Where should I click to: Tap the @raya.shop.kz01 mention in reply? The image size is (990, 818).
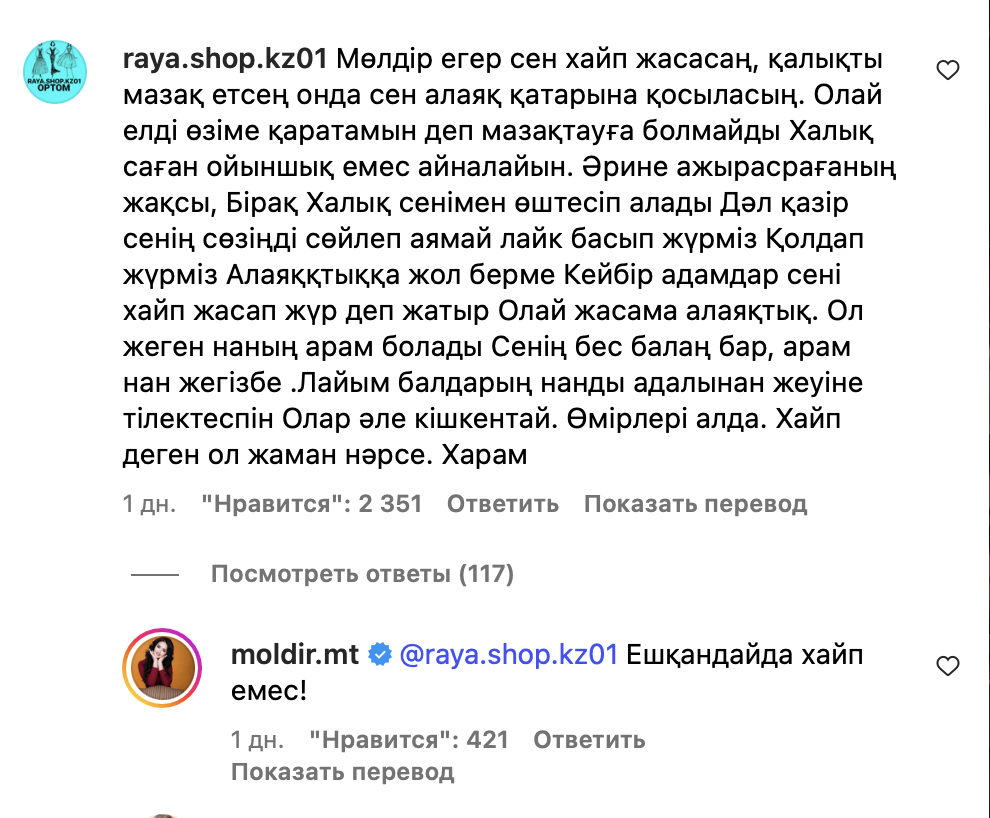pyautogui.click(x=509, y=656)
